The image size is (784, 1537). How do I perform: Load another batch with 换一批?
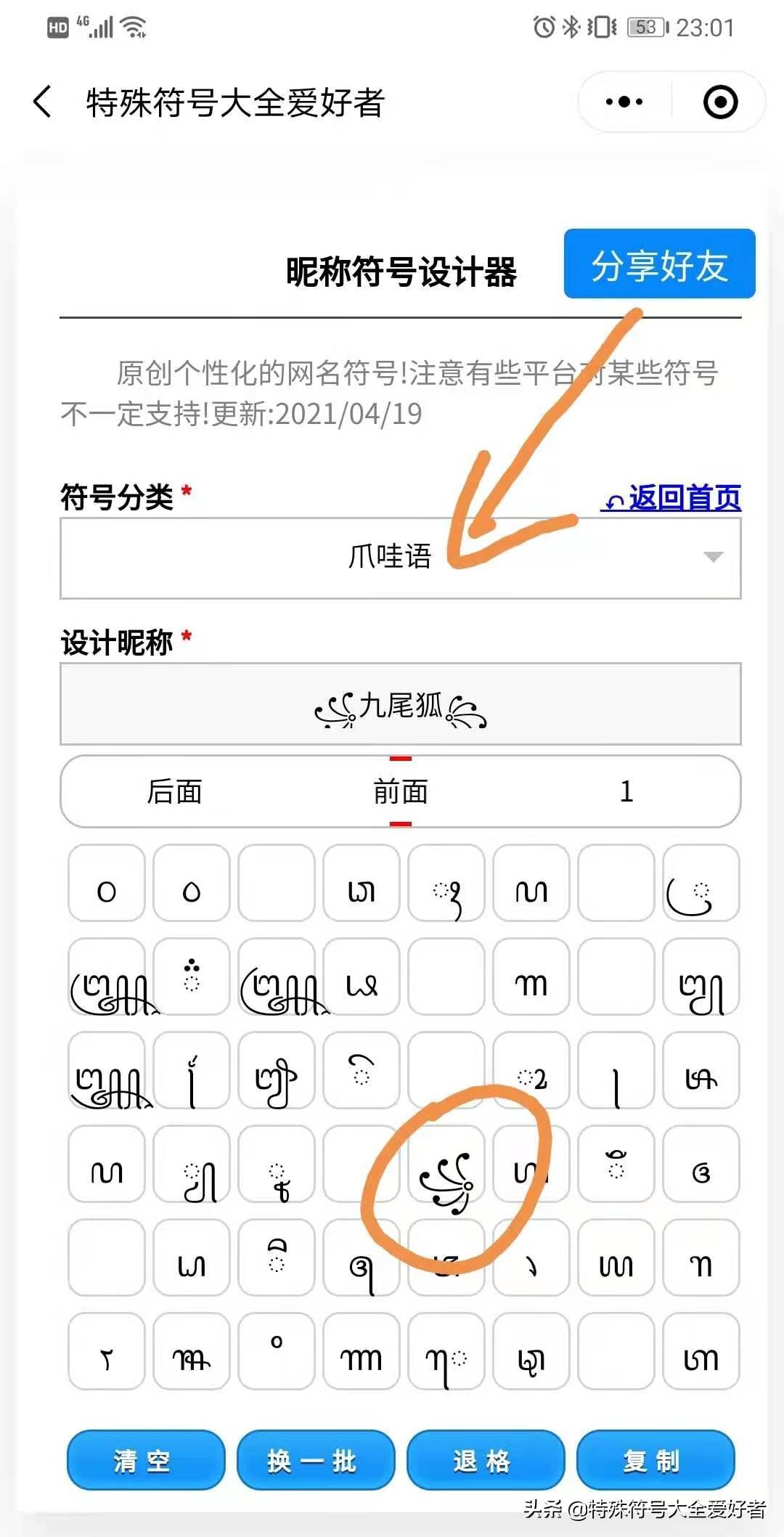coord(315,1460)
